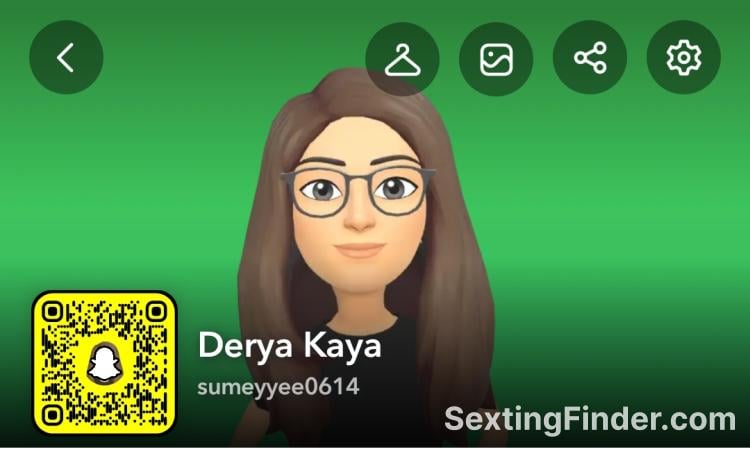
Task: Open the settings gear
Action: pyautogui.click(x=684, y=58)
